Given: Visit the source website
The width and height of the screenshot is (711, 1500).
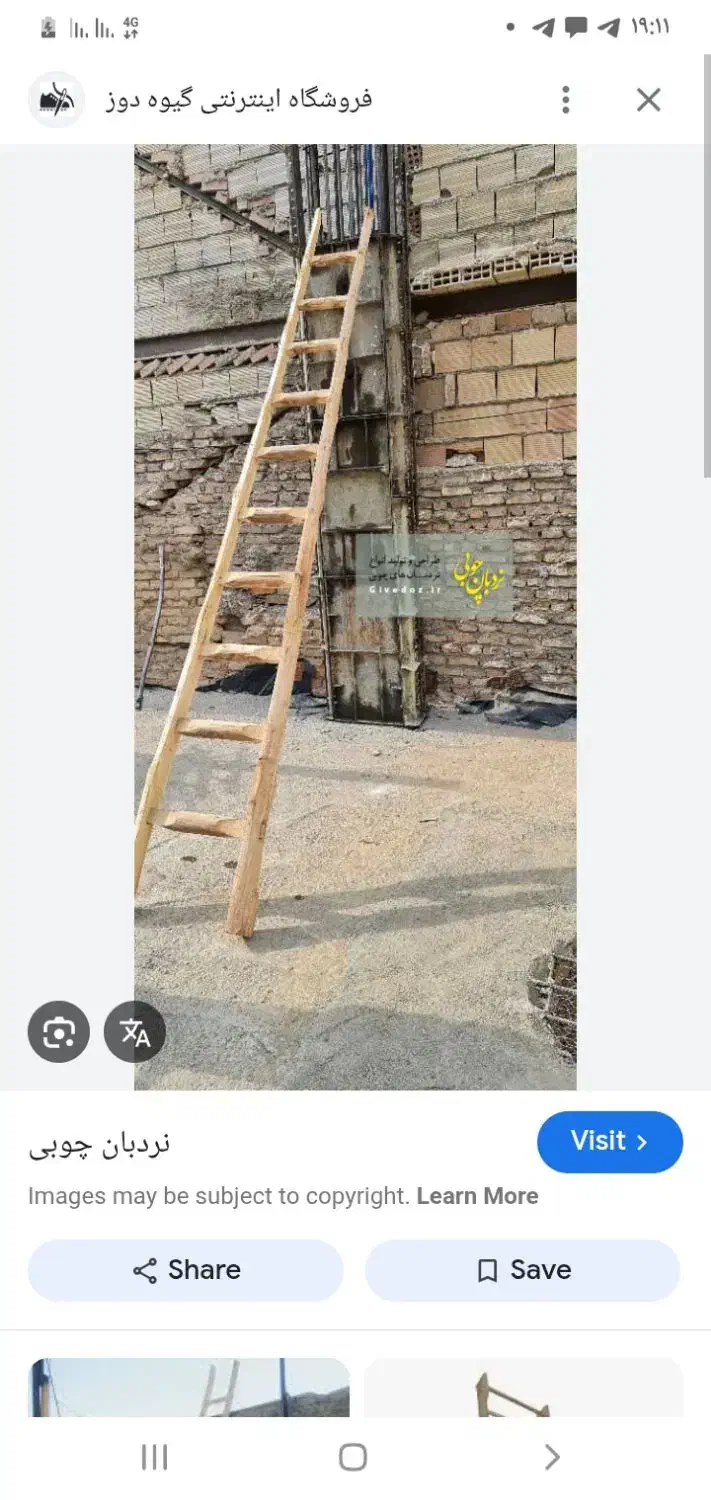Looking at the screenshot, I should coord(610,1141).
